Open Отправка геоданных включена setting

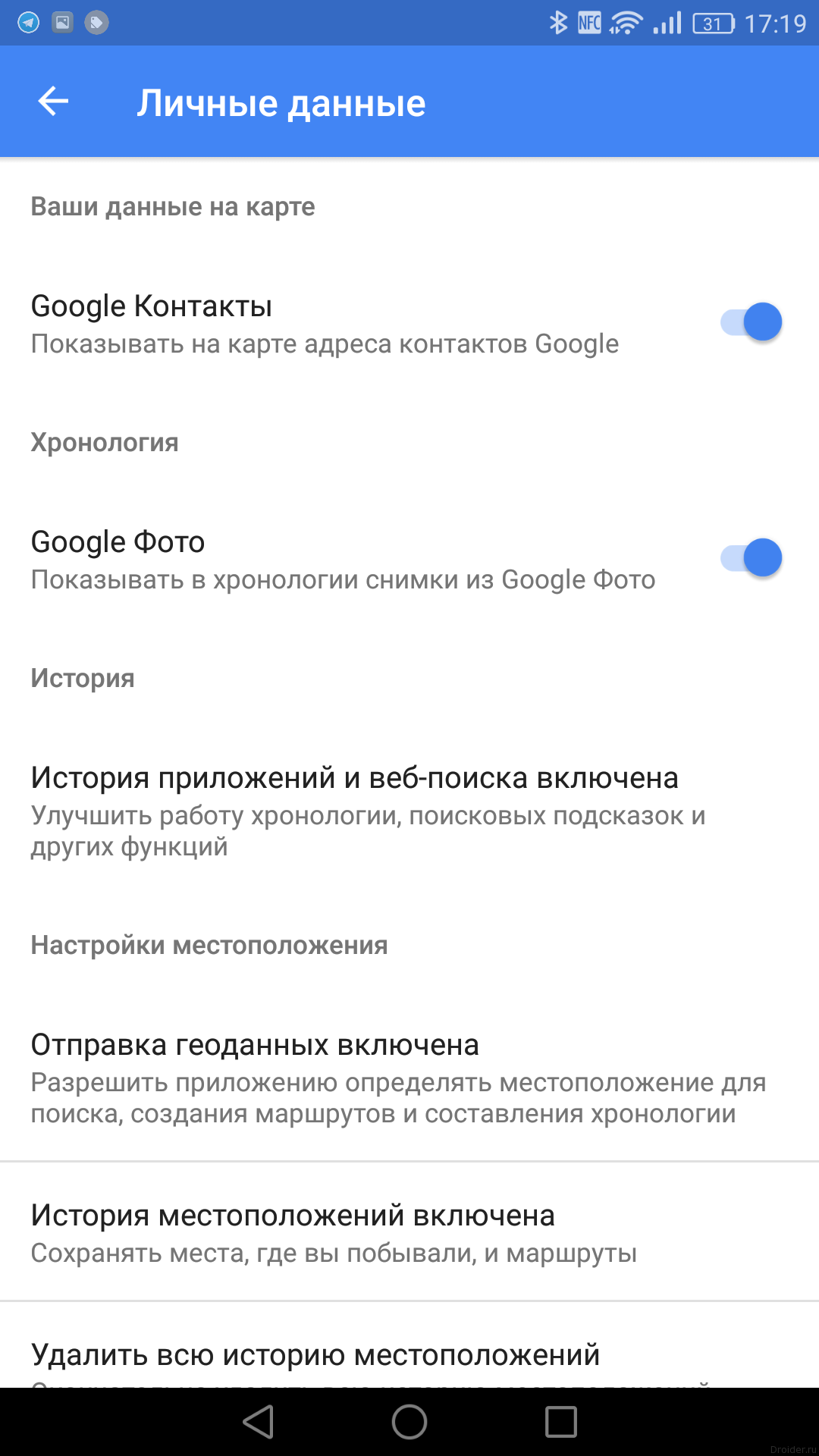(409, 1078)
